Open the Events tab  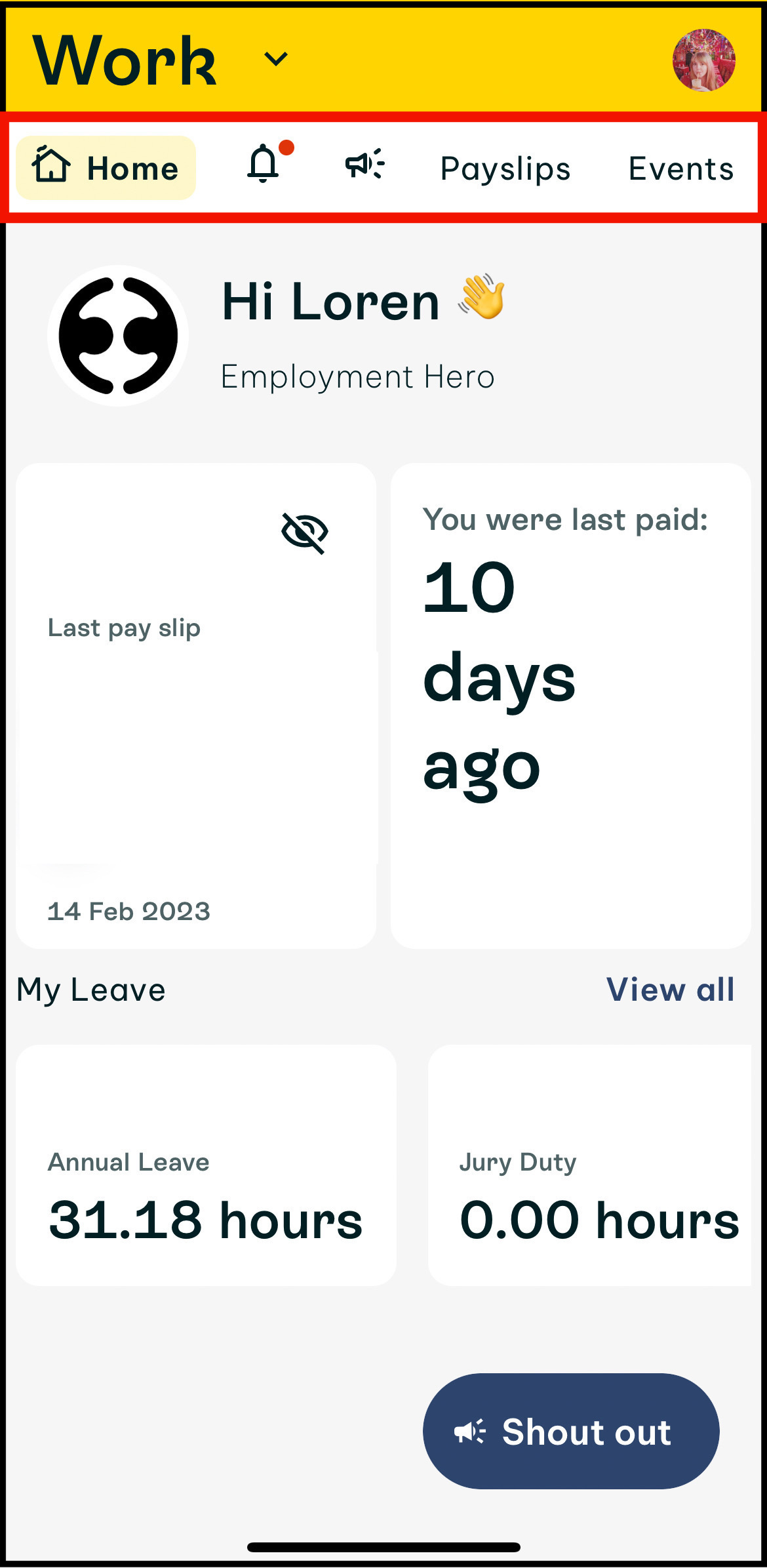[x=681, y=168]
